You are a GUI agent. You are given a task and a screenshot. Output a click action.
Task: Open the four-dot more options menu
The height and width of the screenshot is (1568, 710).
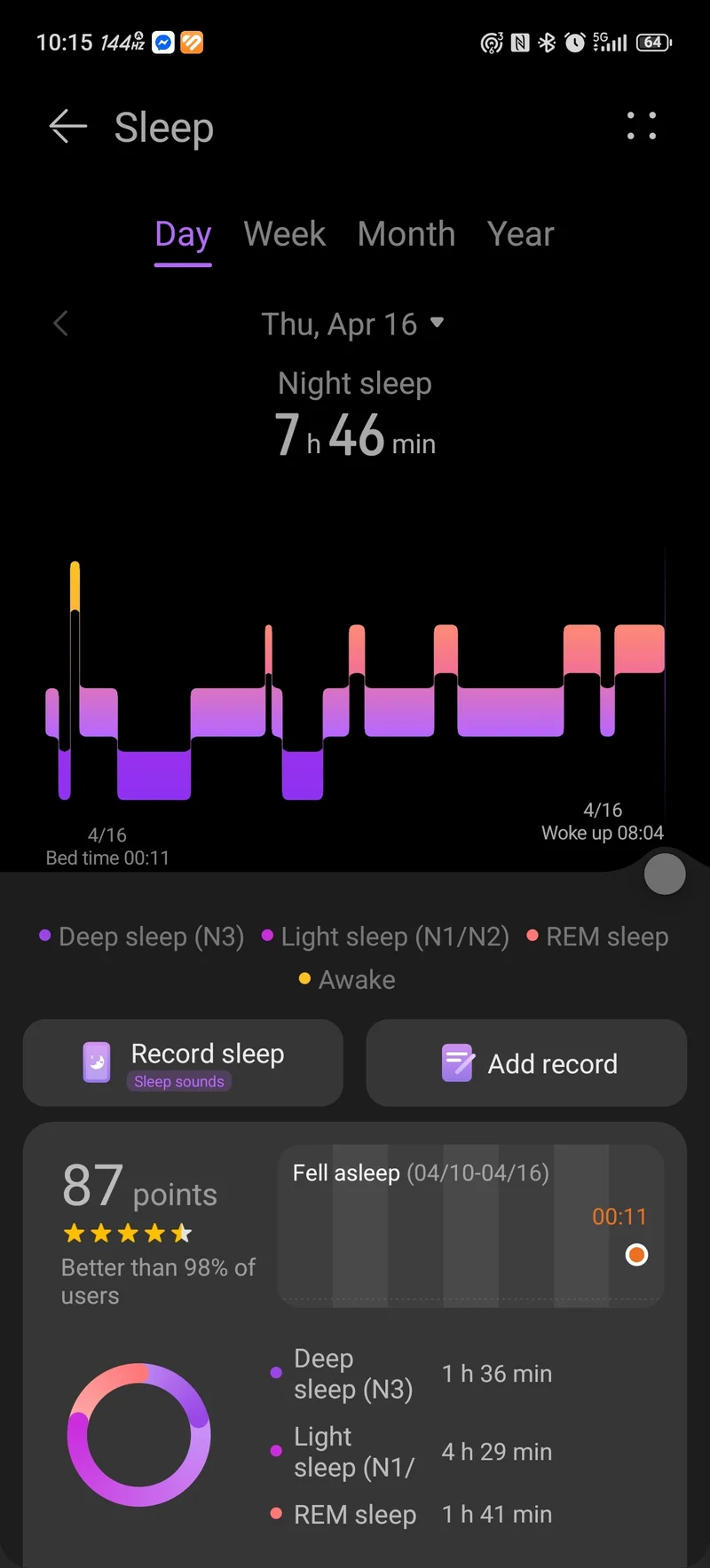tap(641, 126)
